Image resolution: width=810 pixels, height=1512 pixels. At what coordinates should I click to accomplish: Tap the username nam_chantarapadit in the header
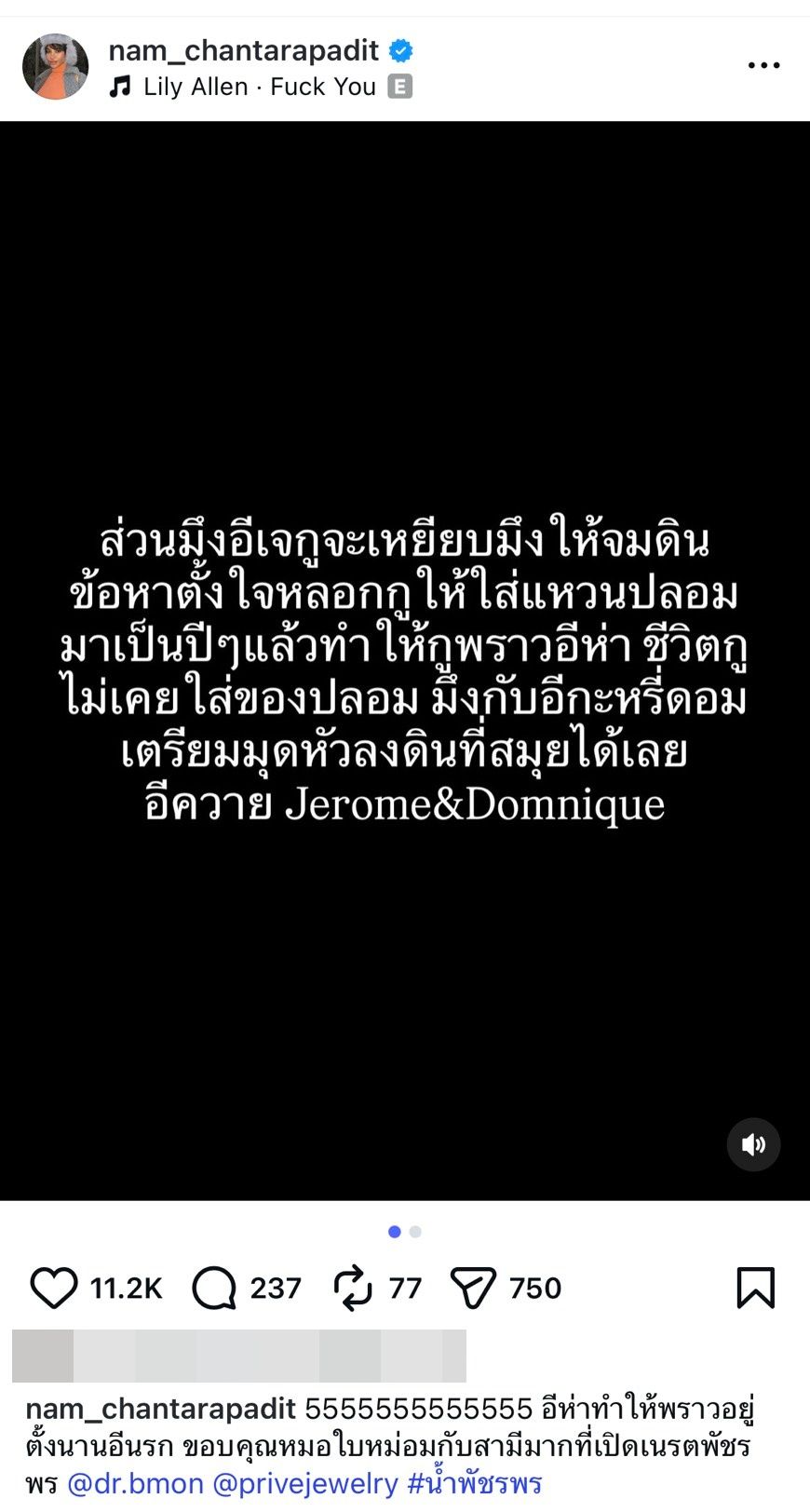244,50
